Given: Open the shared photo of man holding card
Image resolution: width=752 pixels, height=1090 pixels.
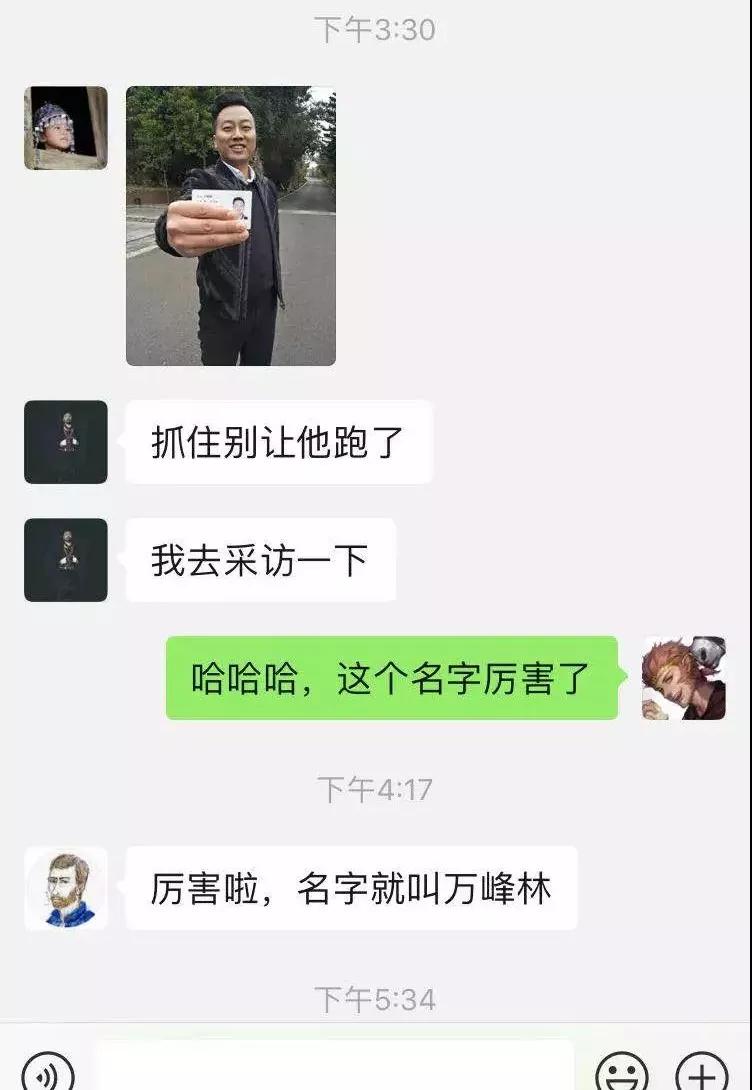Looking at the screenshot, I should (230, 226).
